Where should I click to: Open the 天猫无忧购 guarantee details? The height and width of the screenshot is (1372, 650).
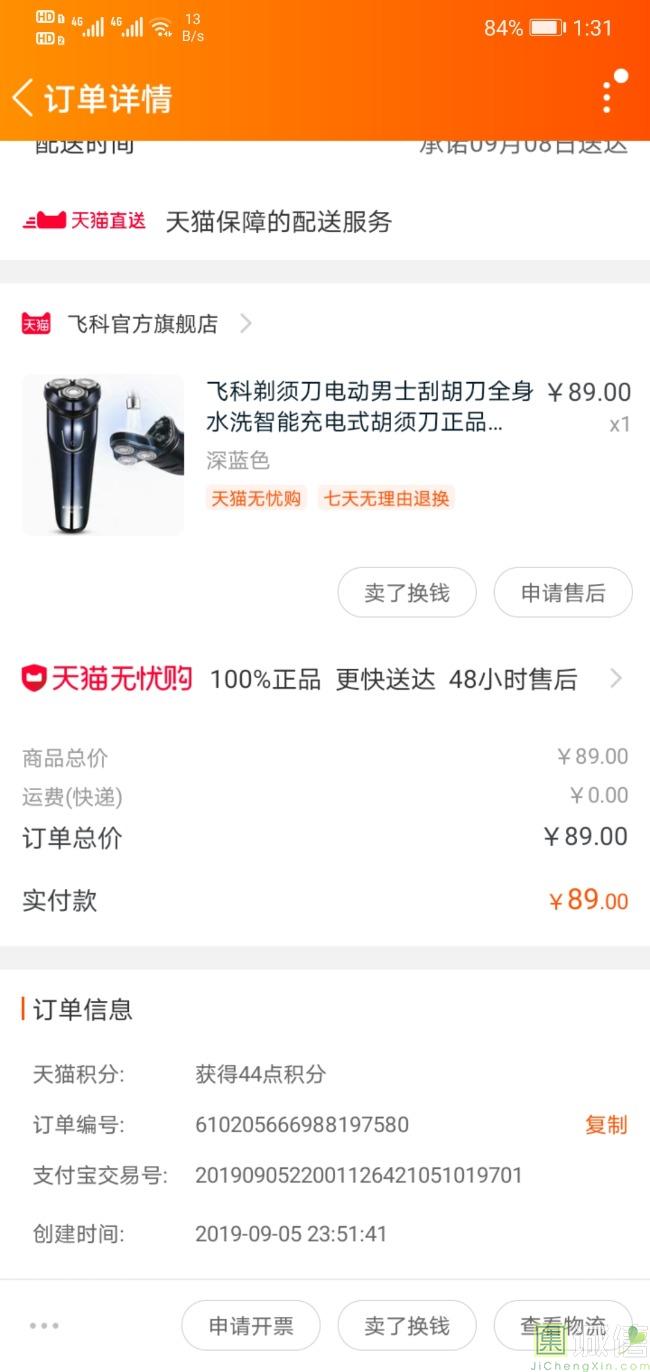(320, 680)
